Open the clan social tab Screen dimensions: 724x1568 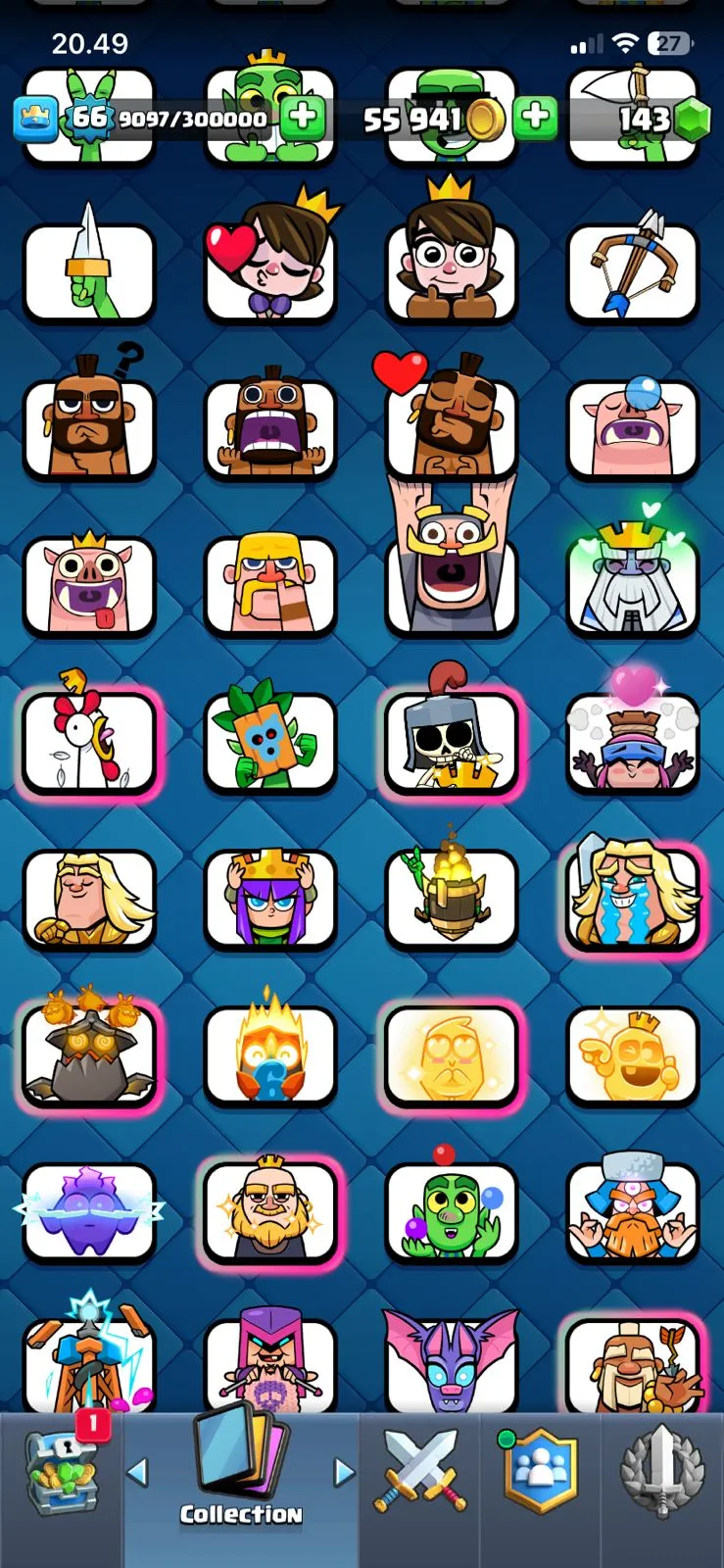pos(540,1470)
